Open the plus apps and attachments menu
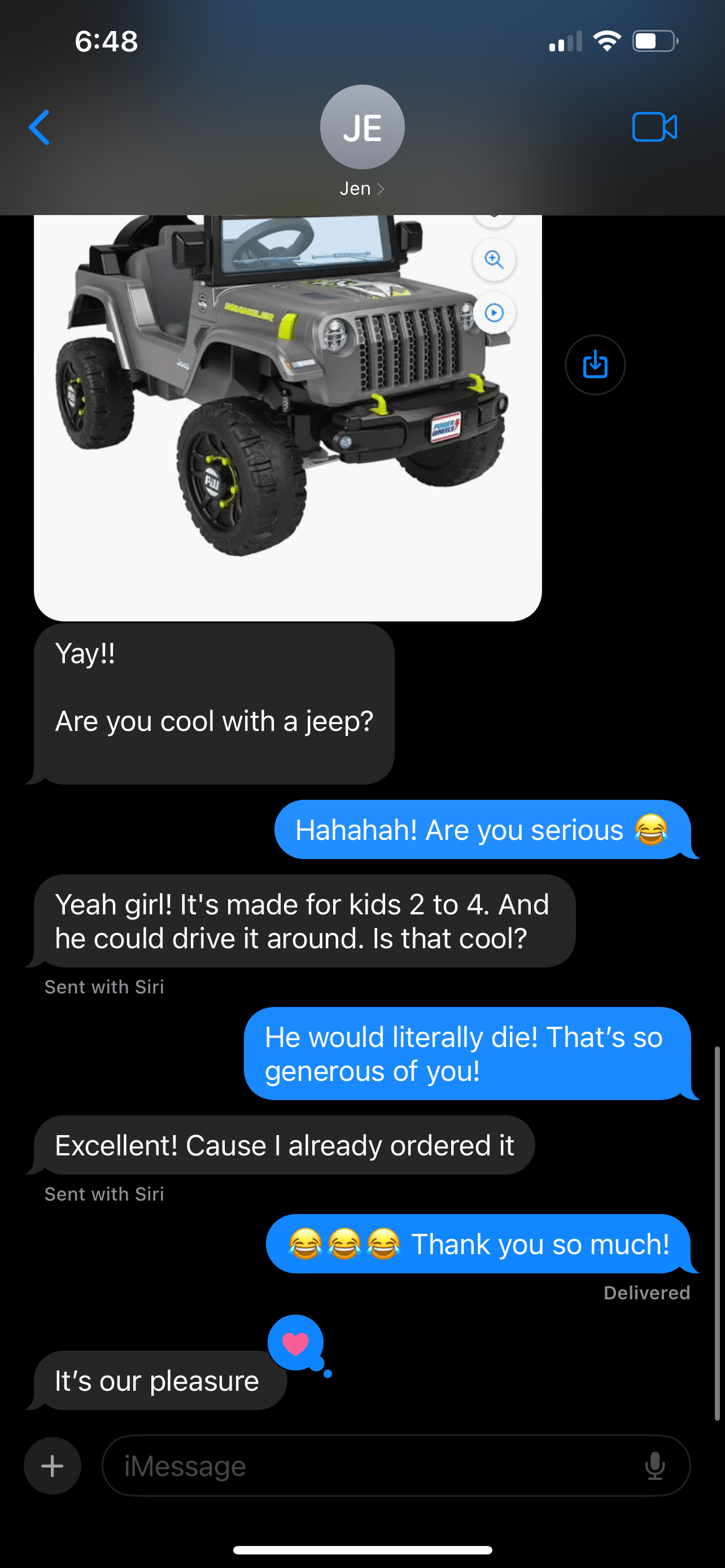 [x=53, y=1465]
